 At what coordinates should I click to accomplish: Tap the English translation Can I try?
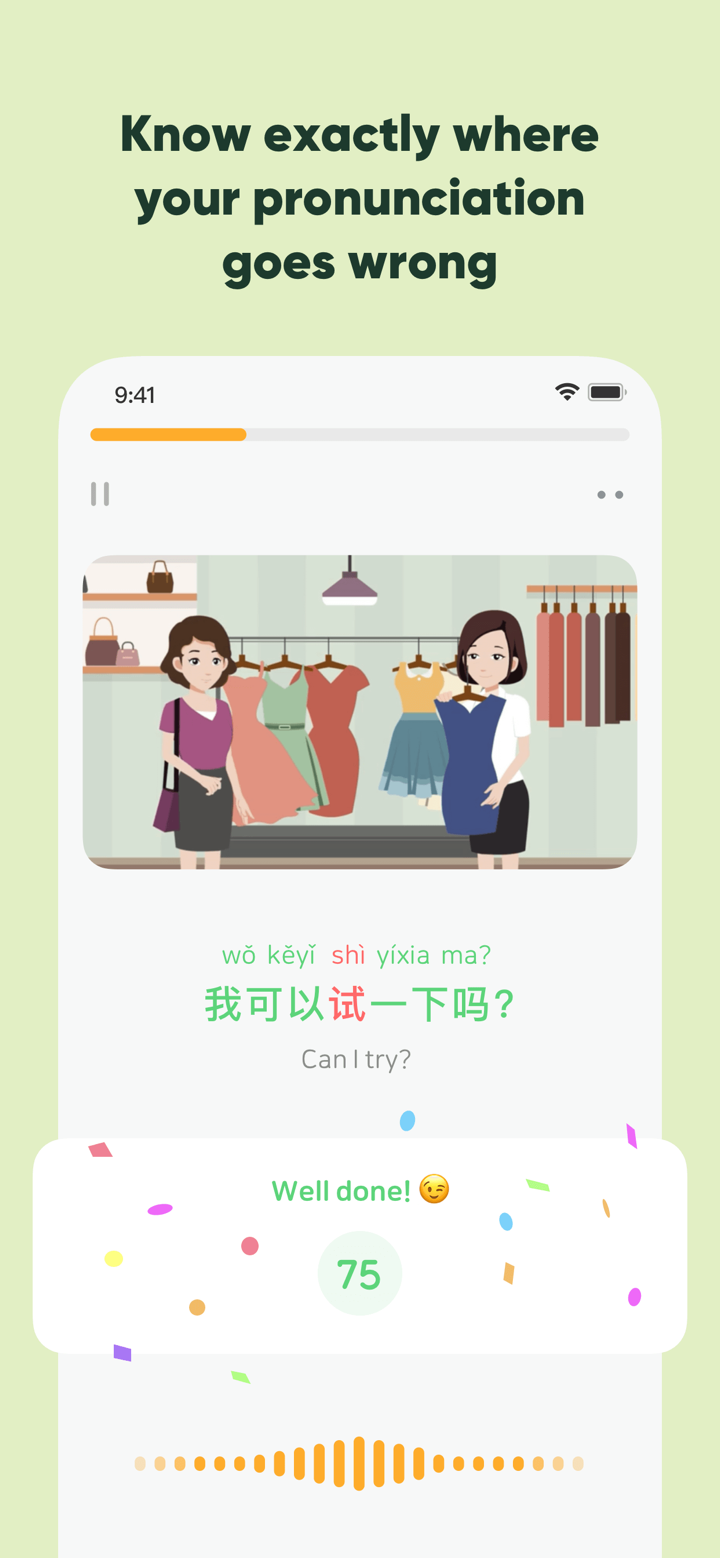coord(356,1058)
